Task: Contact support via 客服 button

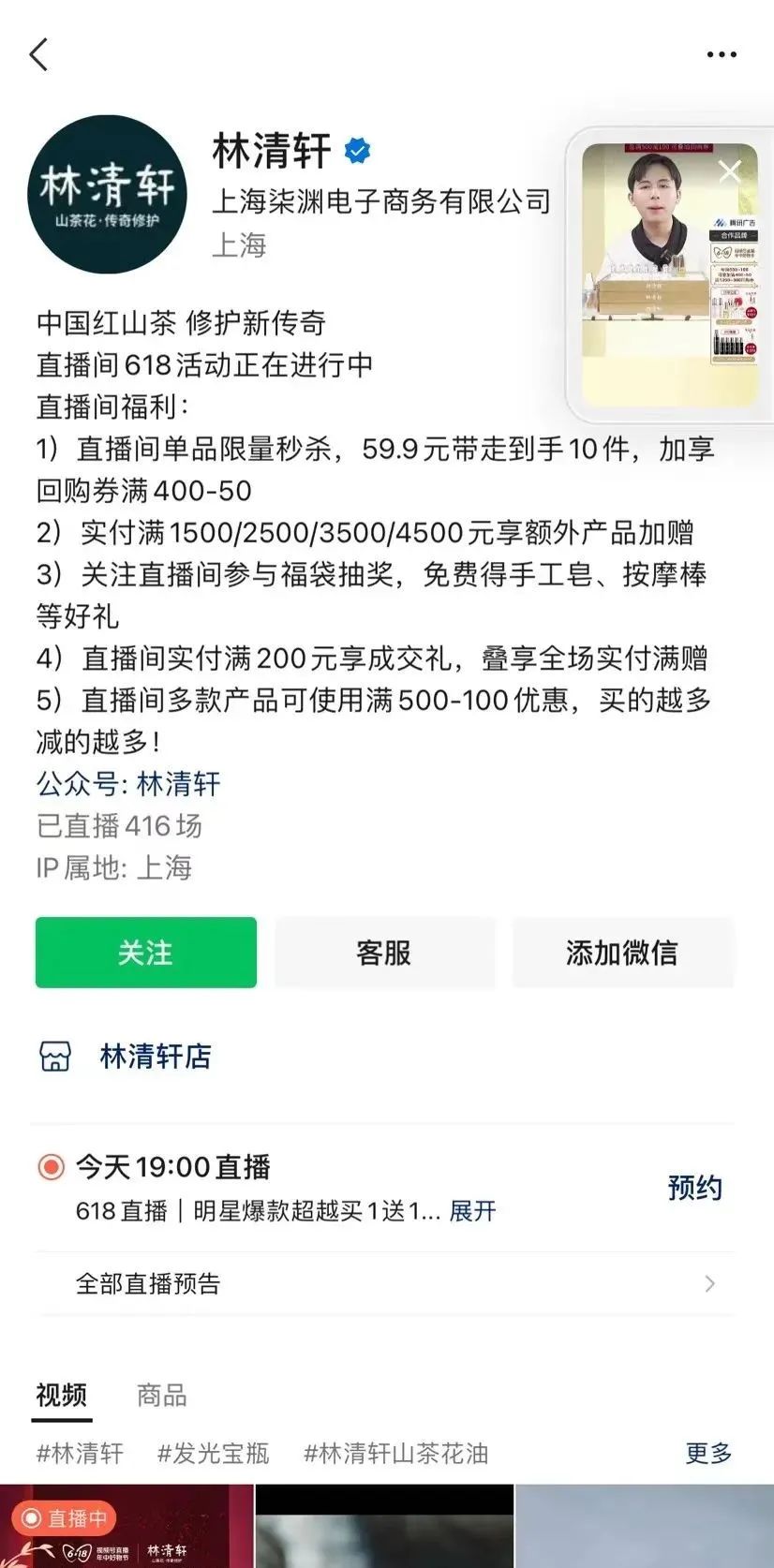Action: coord(383,952)
